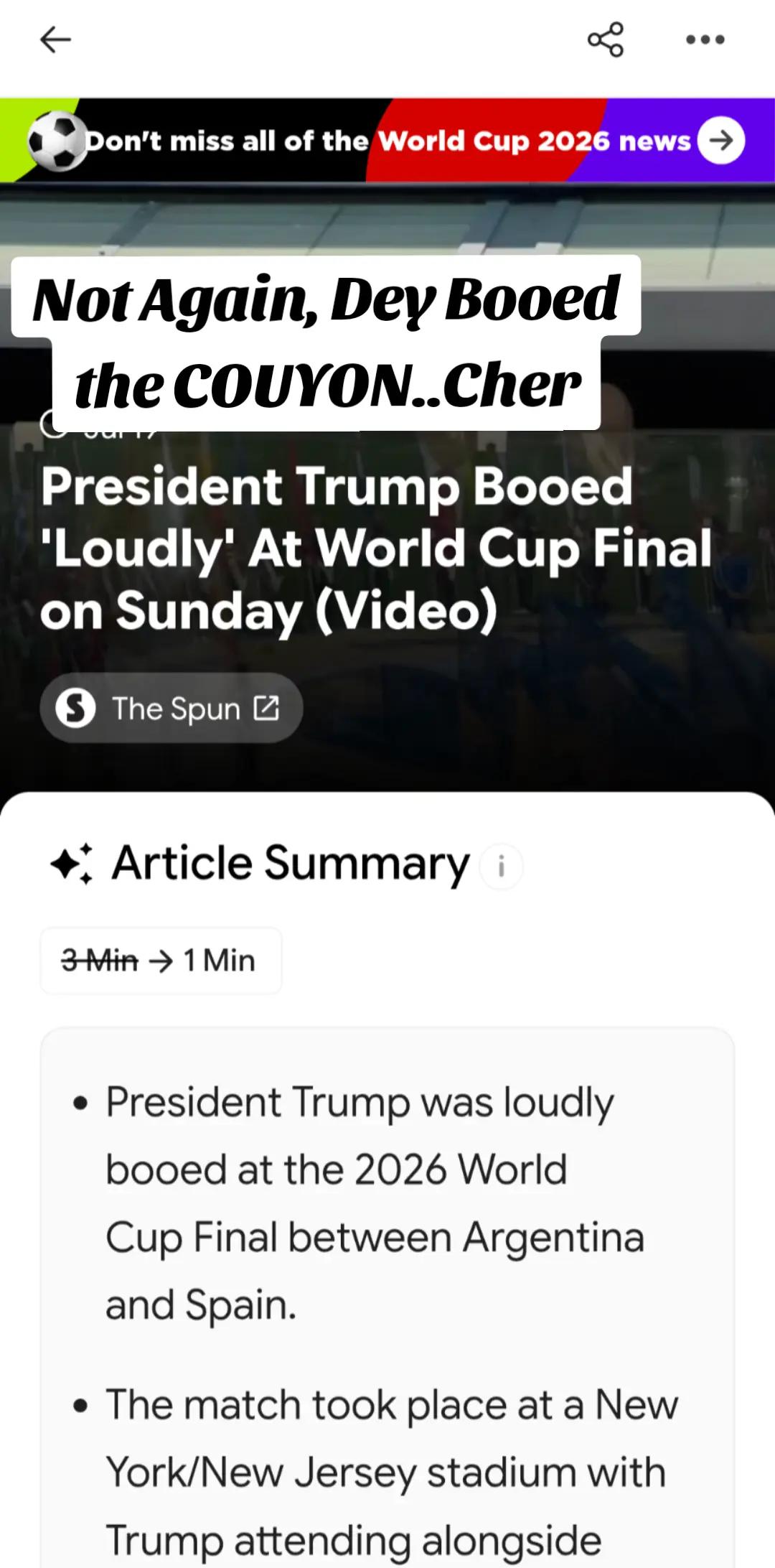The height and width of the screenshot is (1568, 775).
Task: Tap the Article Summary info icon
Action: [x=501, y=866]
